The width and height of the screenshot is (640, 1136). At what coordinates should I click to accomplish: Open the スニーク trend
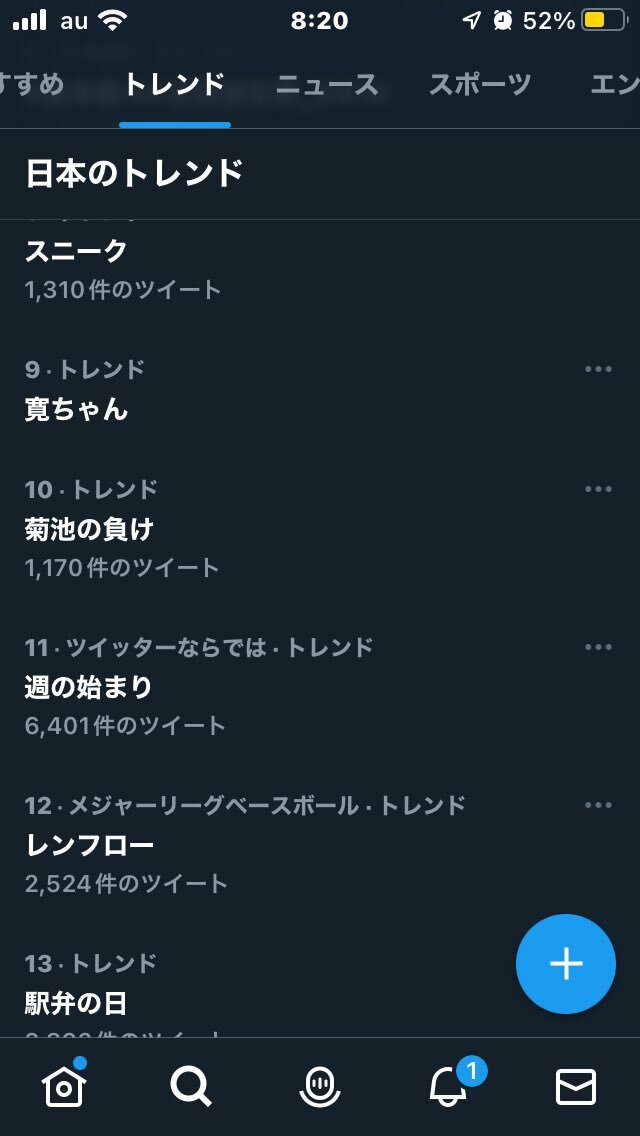tap(77, 251)
